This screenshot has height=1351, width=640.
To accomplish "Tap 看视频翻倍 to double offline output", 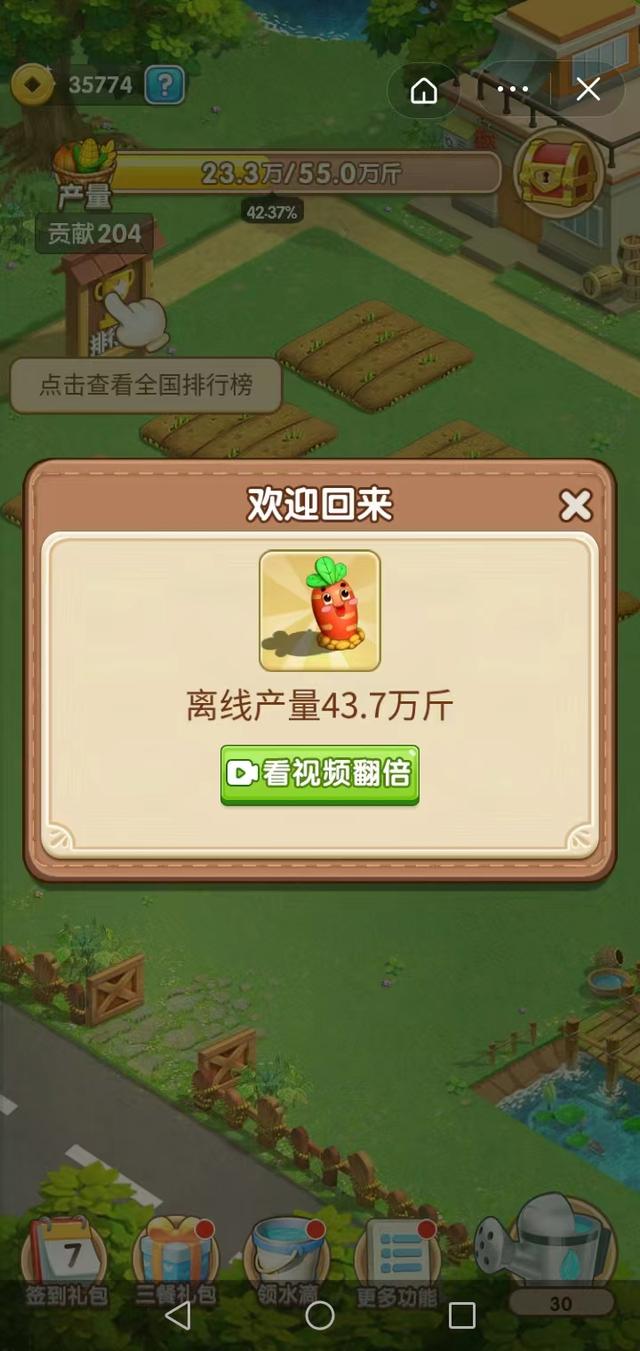I will point(320,773).
